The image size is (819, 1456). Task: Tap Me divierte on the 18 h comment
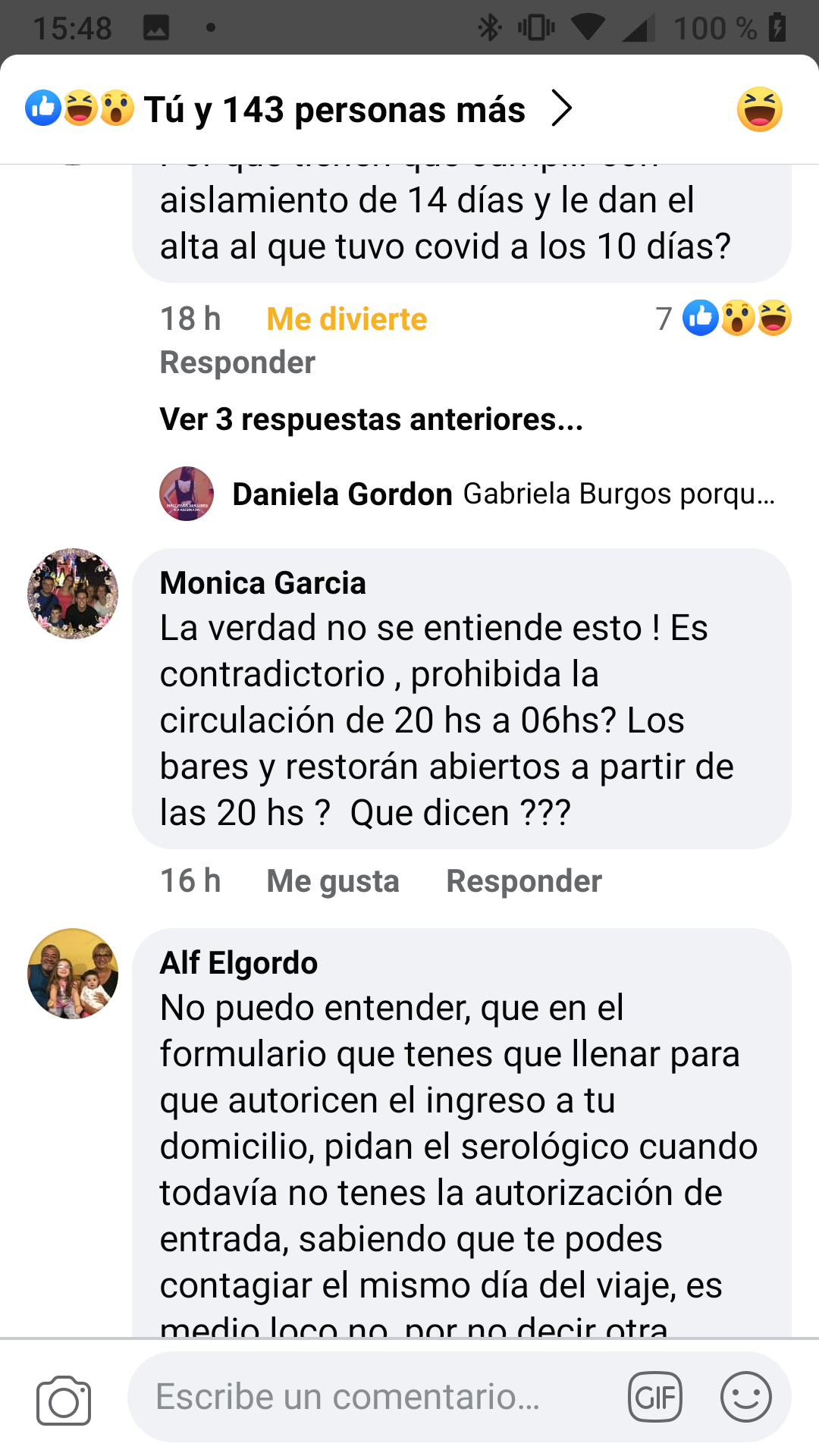pyautogui.click(x=347, y=319)
